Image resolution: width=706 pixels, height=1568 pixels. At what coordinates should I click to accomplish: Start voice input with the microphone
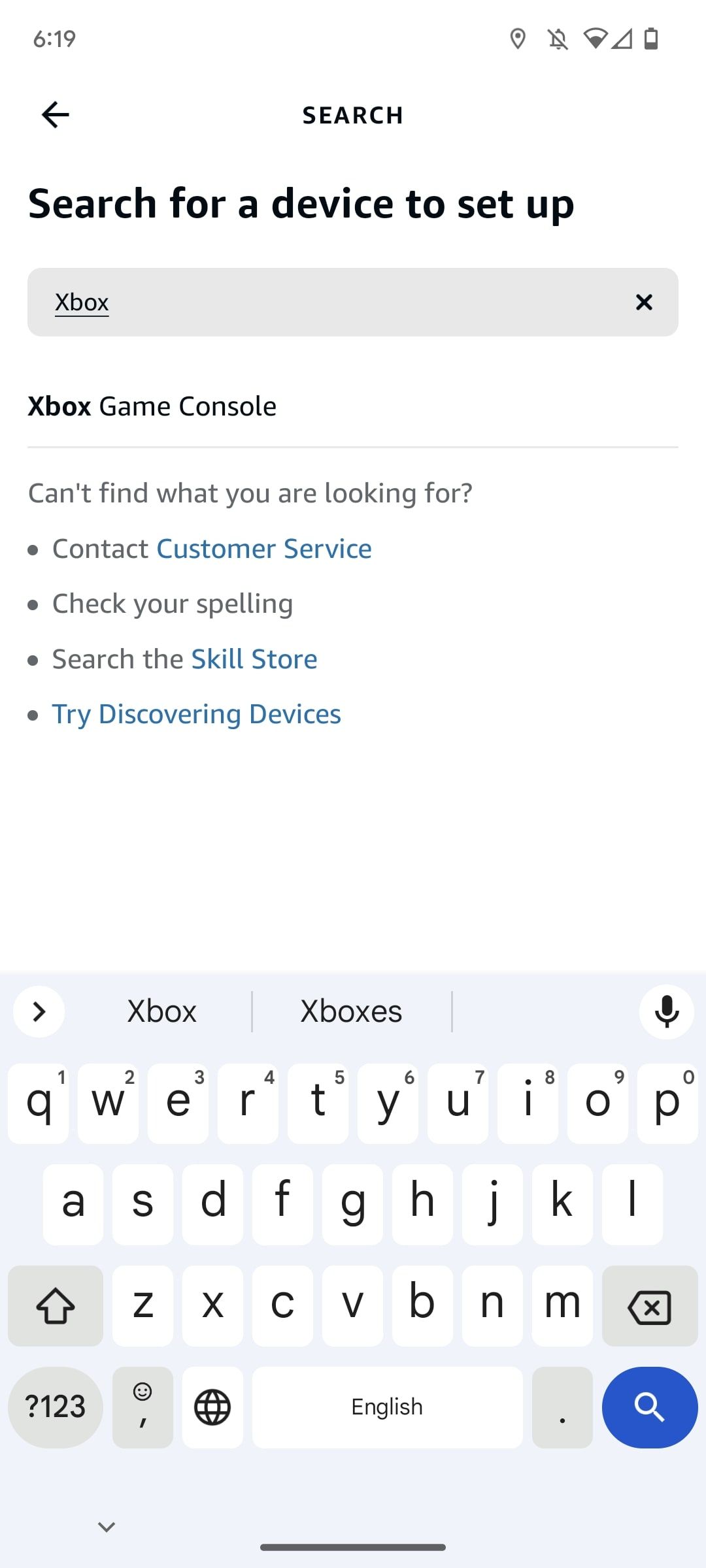point(666,1011)
